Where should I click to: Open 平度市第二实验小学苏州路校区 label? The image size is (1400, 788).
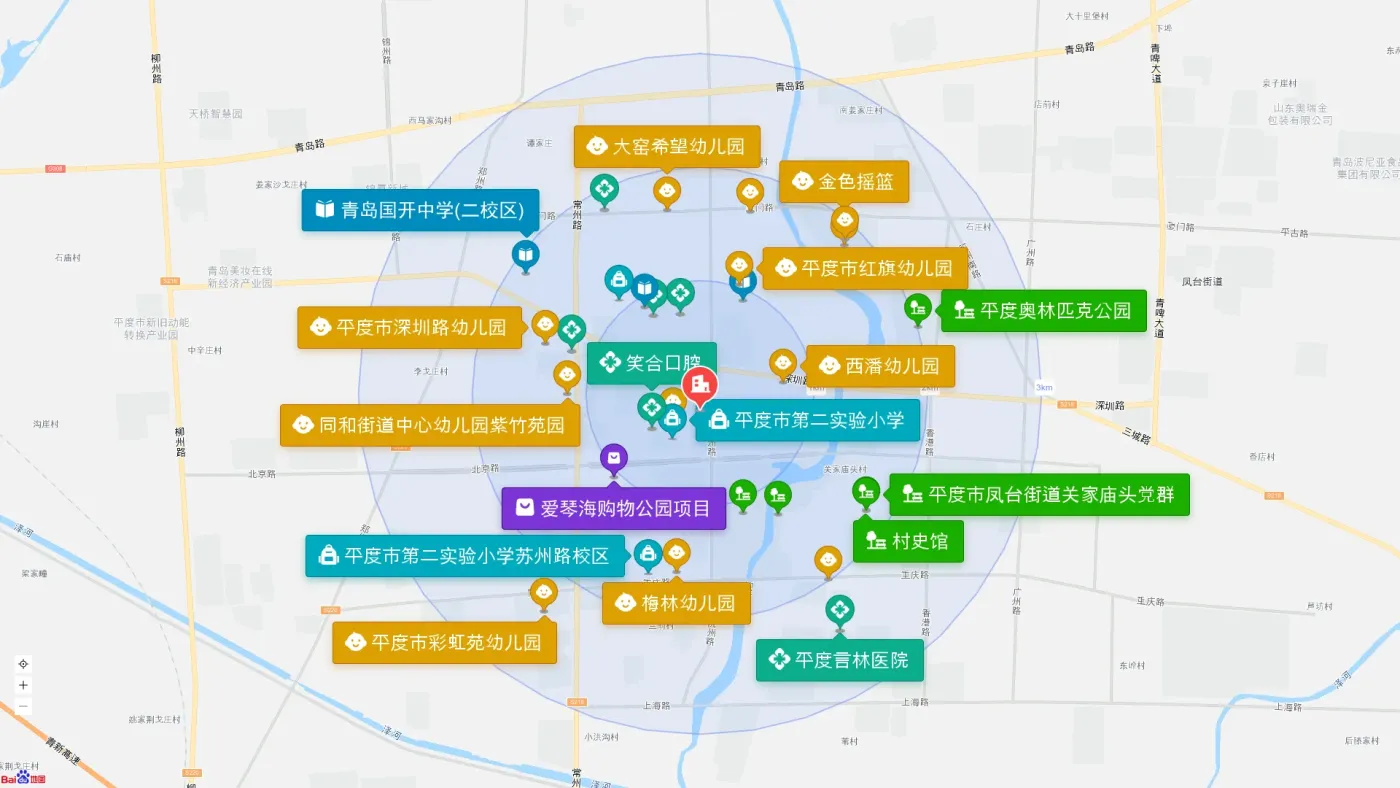coord(465,556)
